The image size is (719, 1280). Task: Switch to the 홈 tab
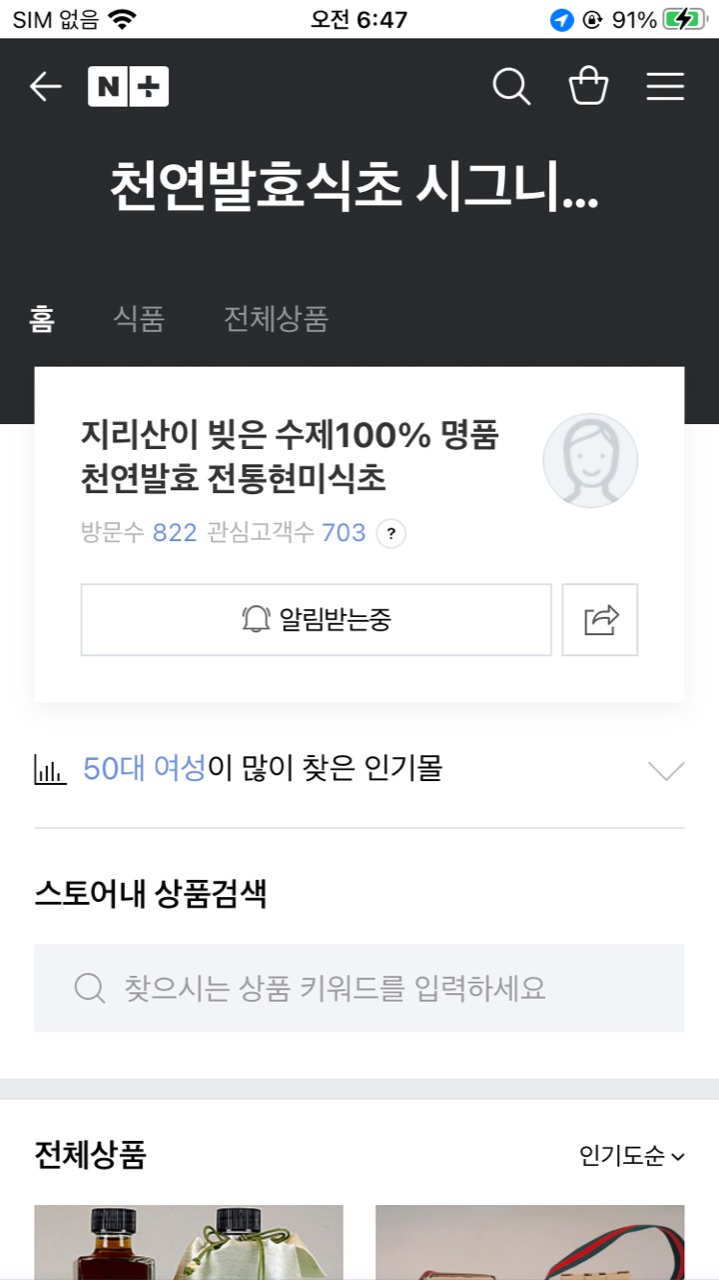42,319
